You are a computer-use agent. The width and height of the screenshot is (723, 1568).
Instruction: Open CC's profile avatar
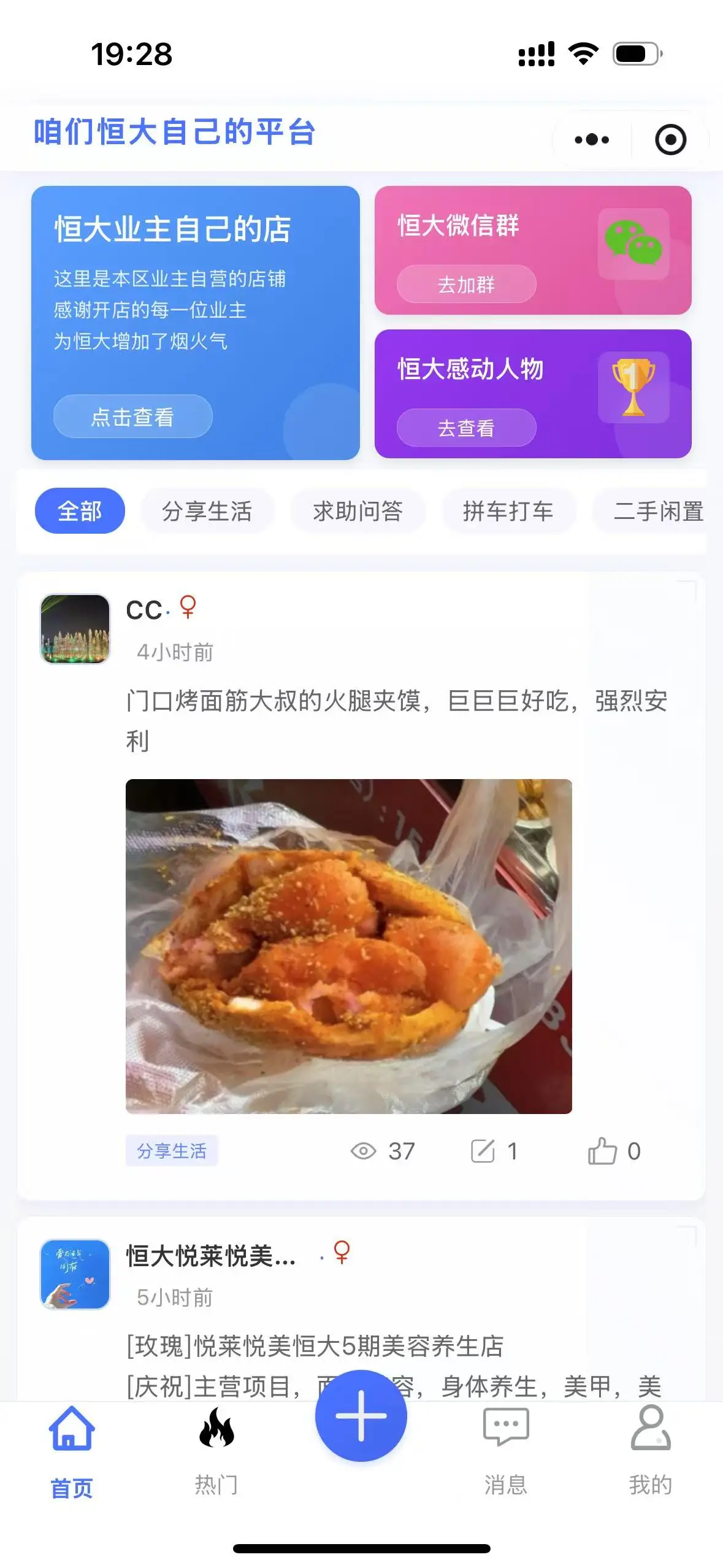pos(75,629)
